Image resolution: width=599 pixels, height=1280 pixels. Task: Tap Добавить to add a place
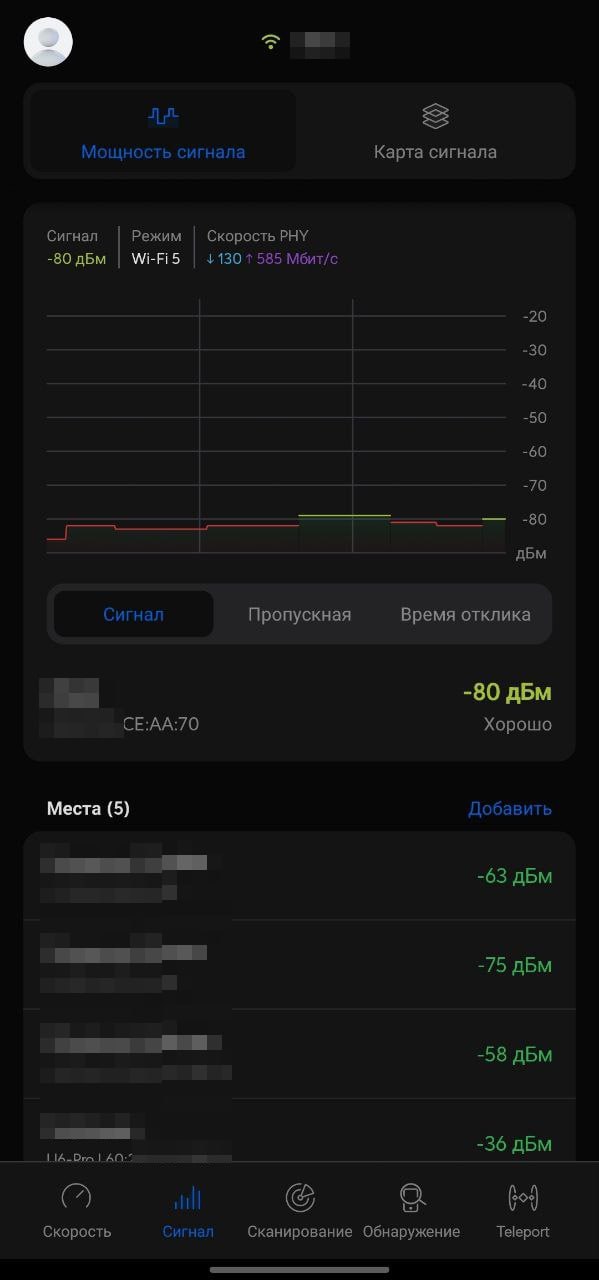pos(510,808)
